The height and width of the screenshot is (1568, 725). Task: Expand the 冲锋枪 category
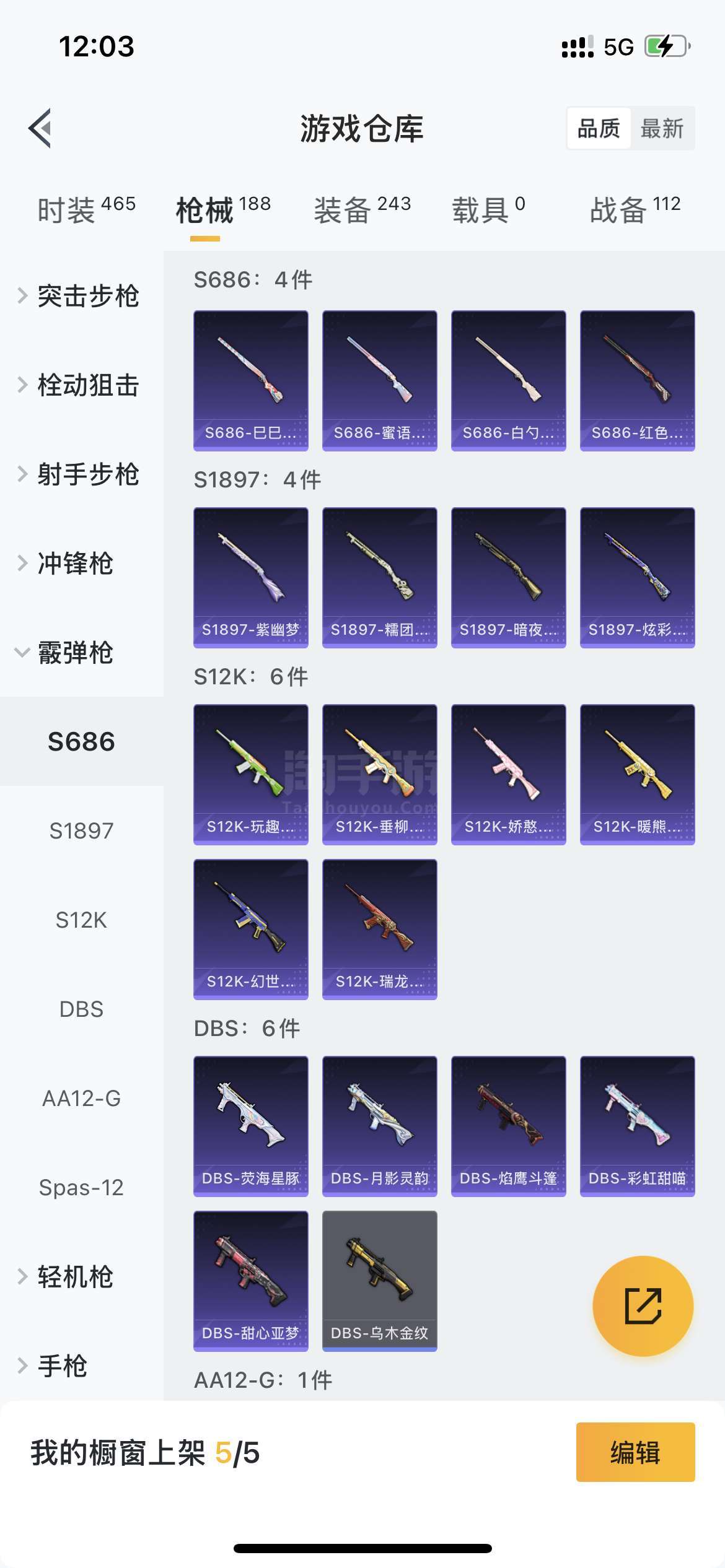click(74, 564)
